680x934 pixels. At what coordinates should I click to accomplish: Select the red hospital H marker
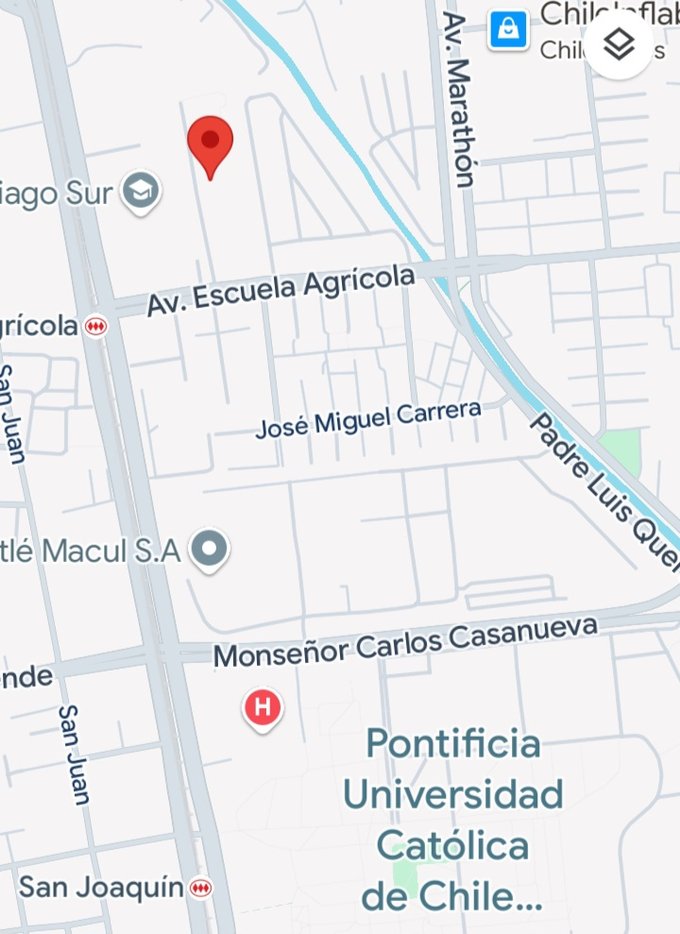263,709
